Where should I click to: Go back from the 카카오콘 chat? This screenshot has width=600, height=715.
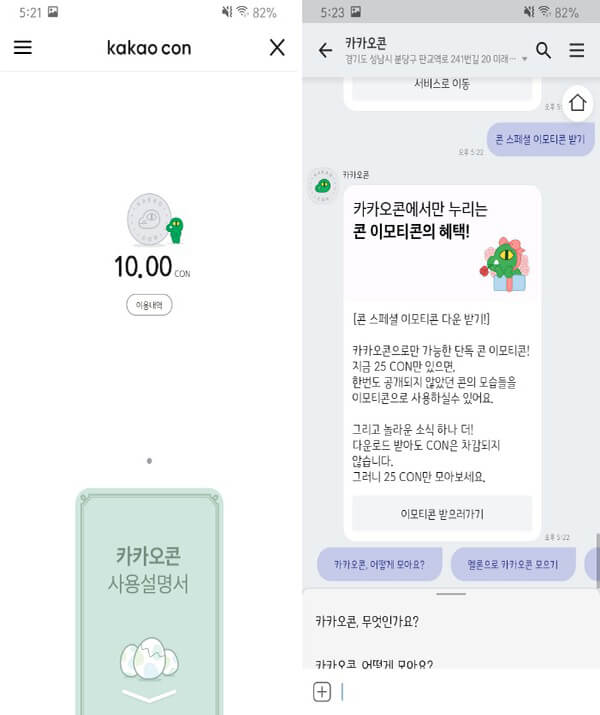[x=324, y=50]
